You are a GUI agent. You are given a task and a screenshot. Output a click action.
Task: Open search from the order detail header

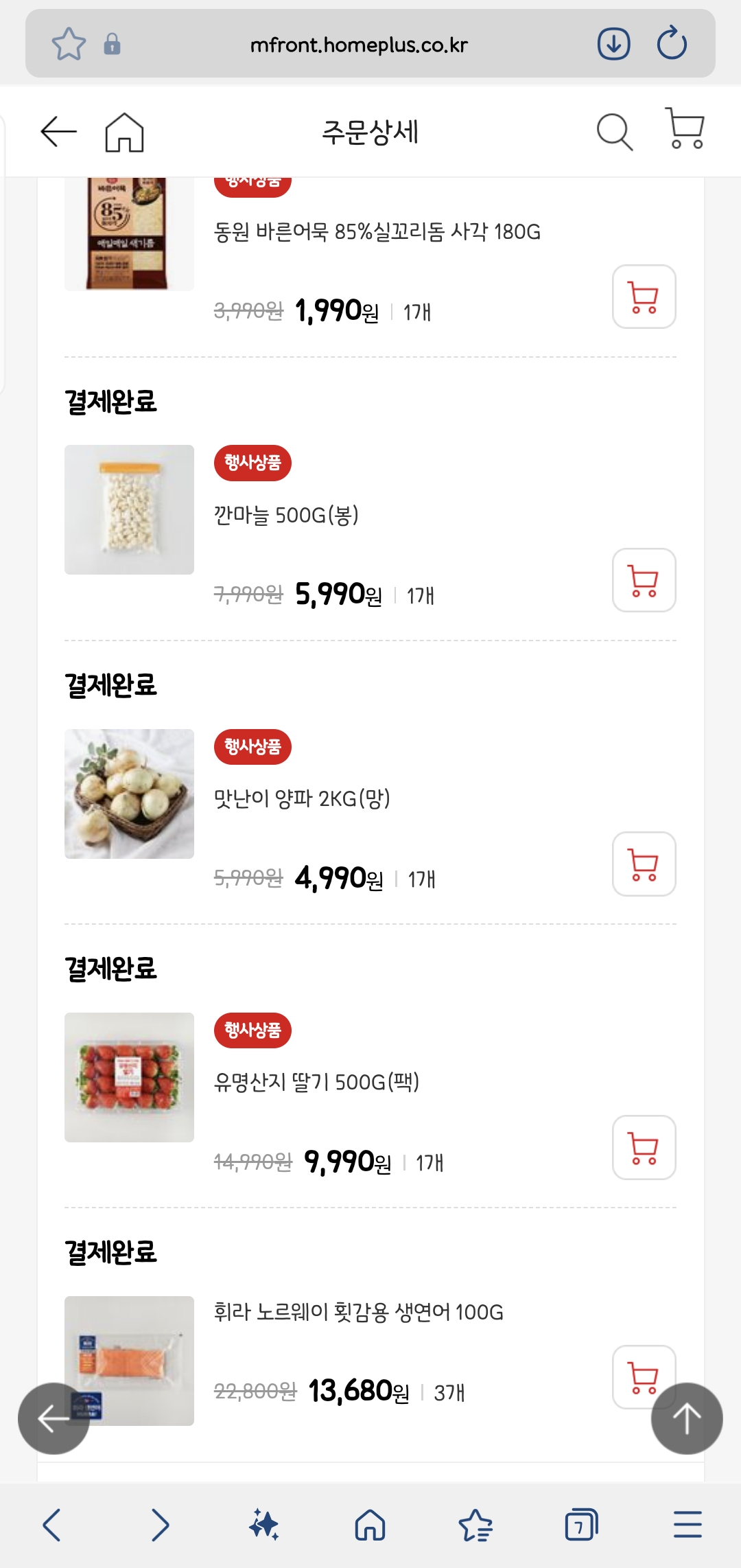614,131
